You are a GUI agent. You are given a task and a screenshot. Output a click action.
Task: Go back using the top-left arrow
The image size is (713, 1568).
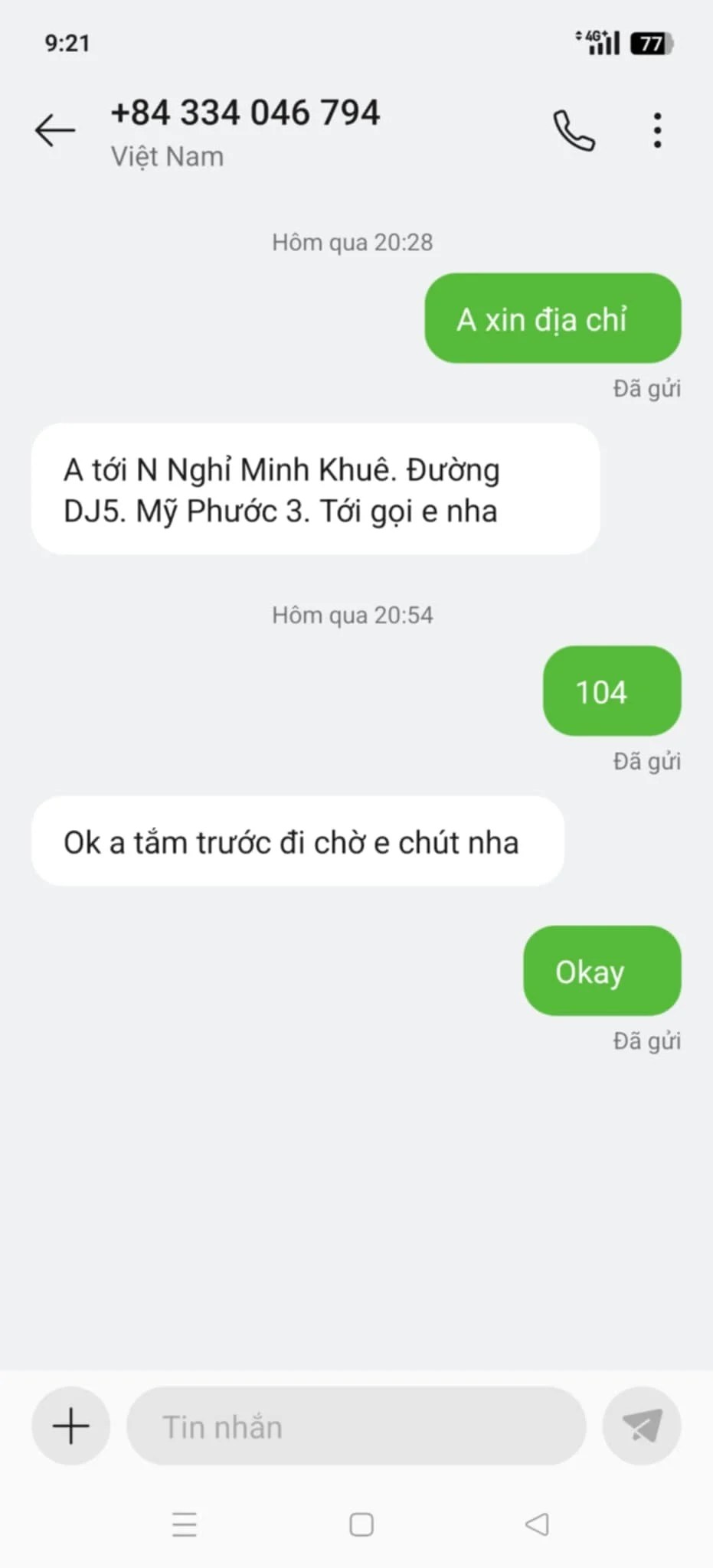pyautogui.click(x=55, y=130)
